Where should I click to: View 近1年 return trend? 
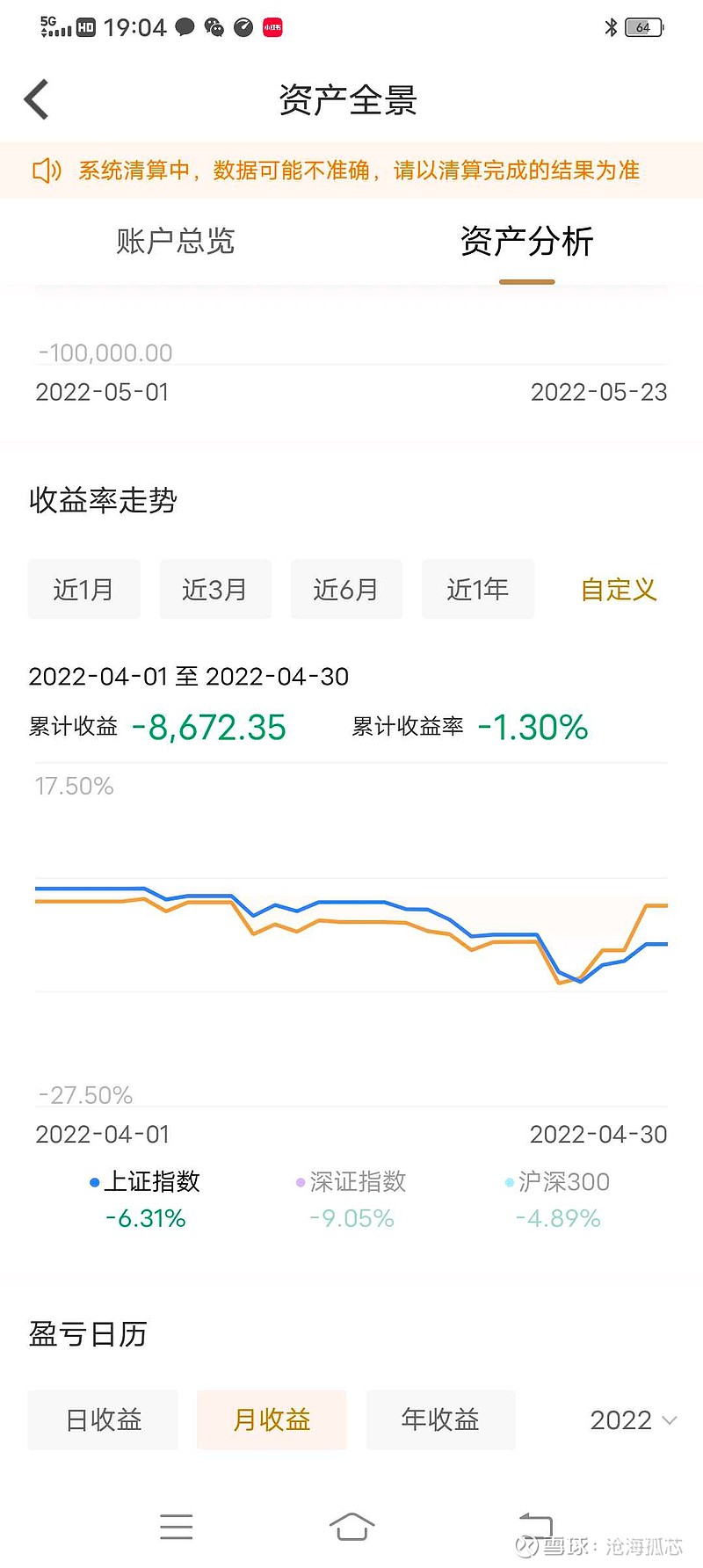pos(478,589)
